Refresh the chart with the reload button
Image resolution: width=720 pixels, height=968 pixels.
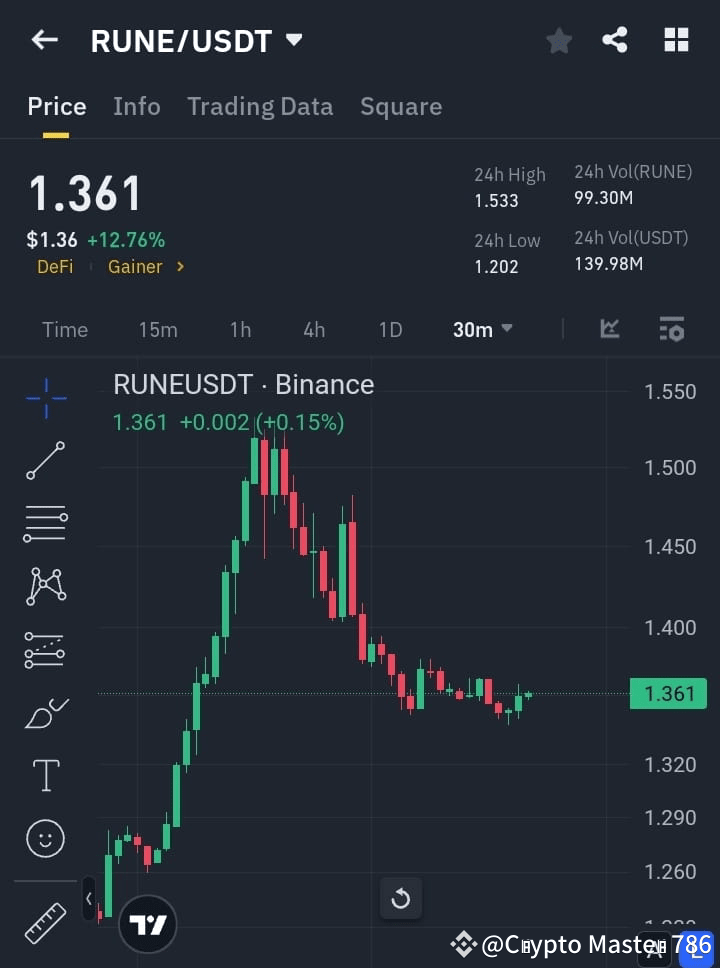coord(400,898)
